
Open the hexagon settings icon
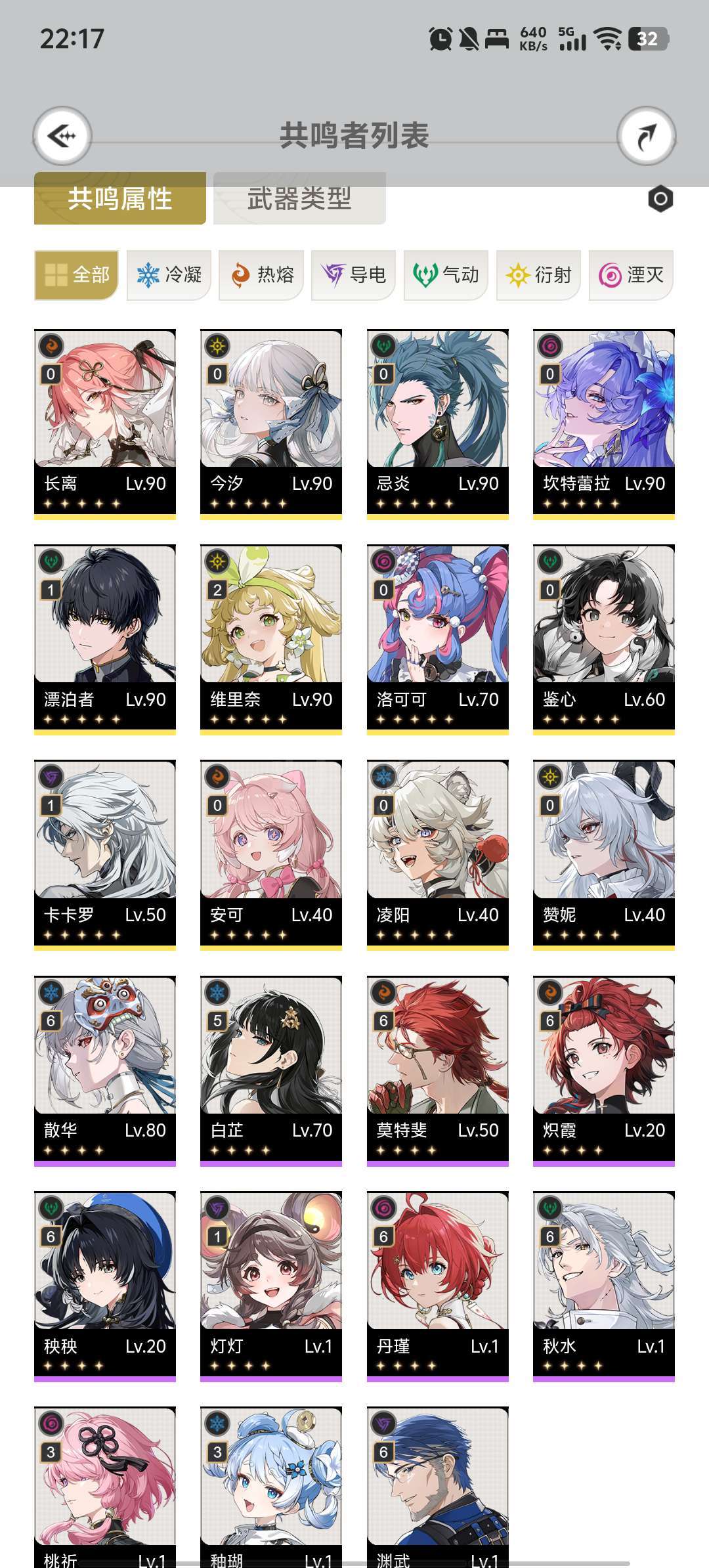point(660,199)
